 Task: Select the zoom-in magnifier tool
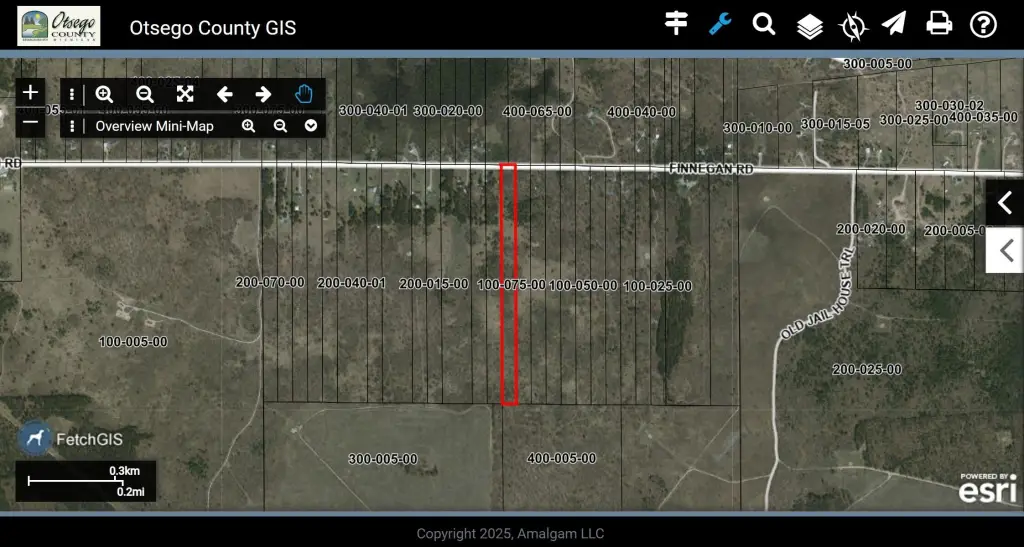click(x=104, y=94)
